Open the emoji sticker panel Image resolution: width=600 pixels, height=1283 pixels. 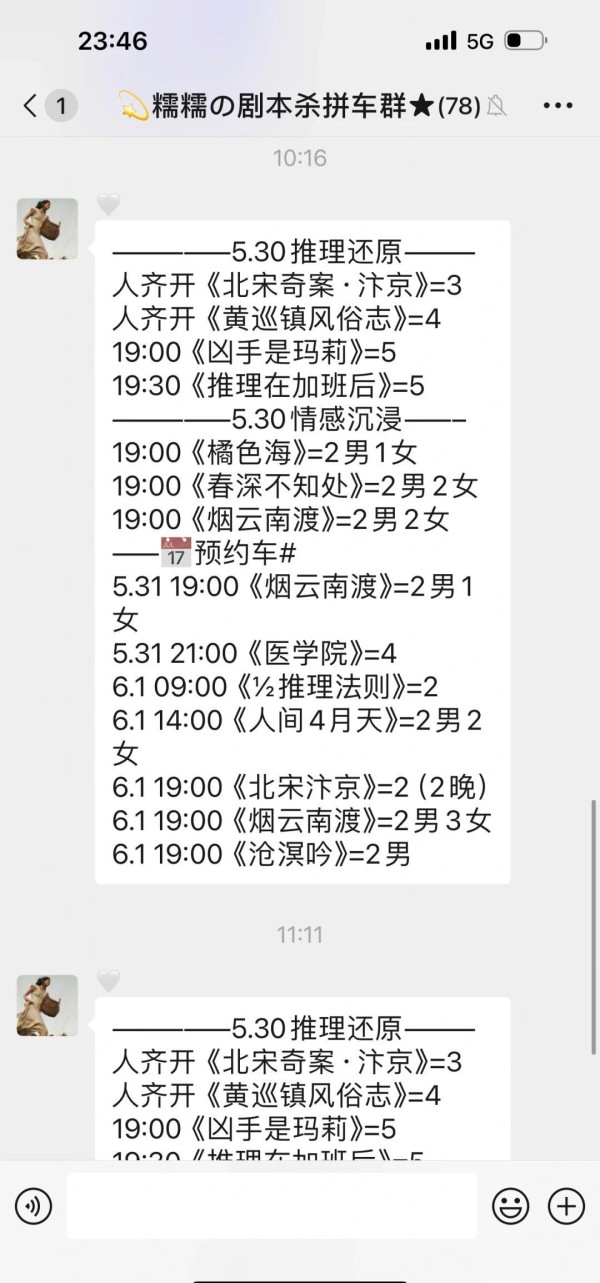click(x=511, y=1206)
